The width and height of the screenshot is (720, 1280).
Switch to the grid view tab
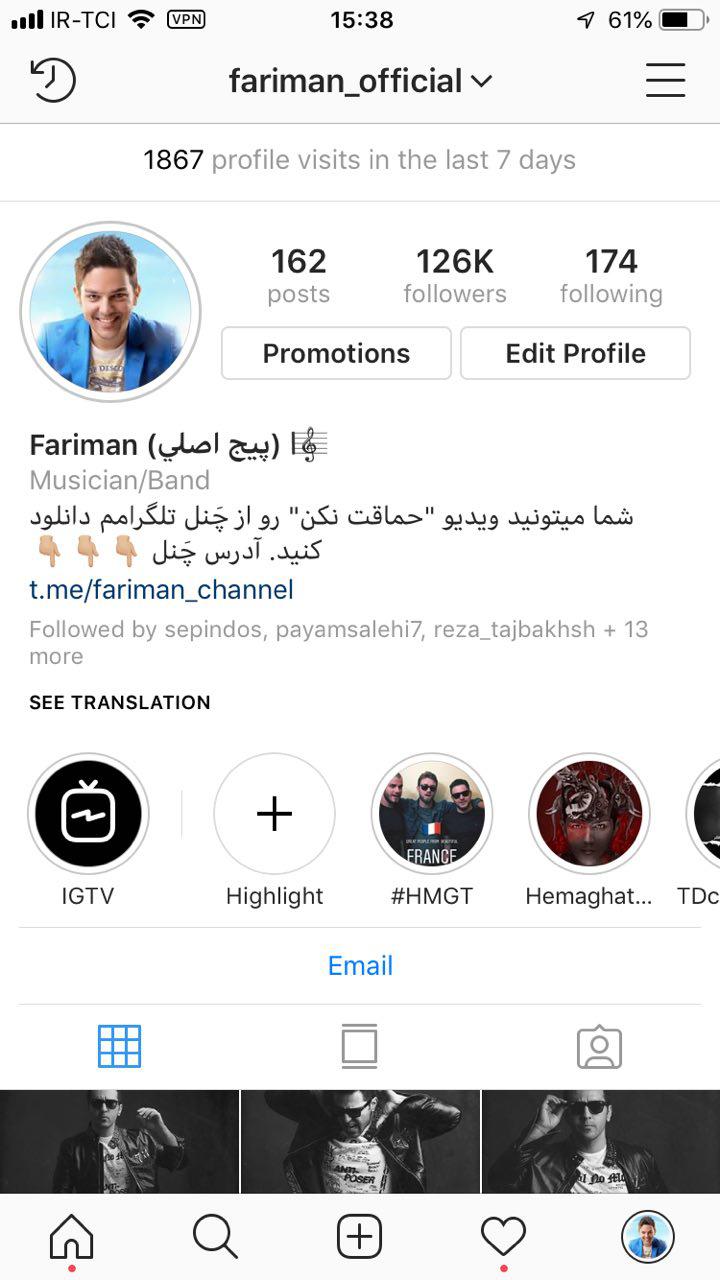click(119, 1046)
